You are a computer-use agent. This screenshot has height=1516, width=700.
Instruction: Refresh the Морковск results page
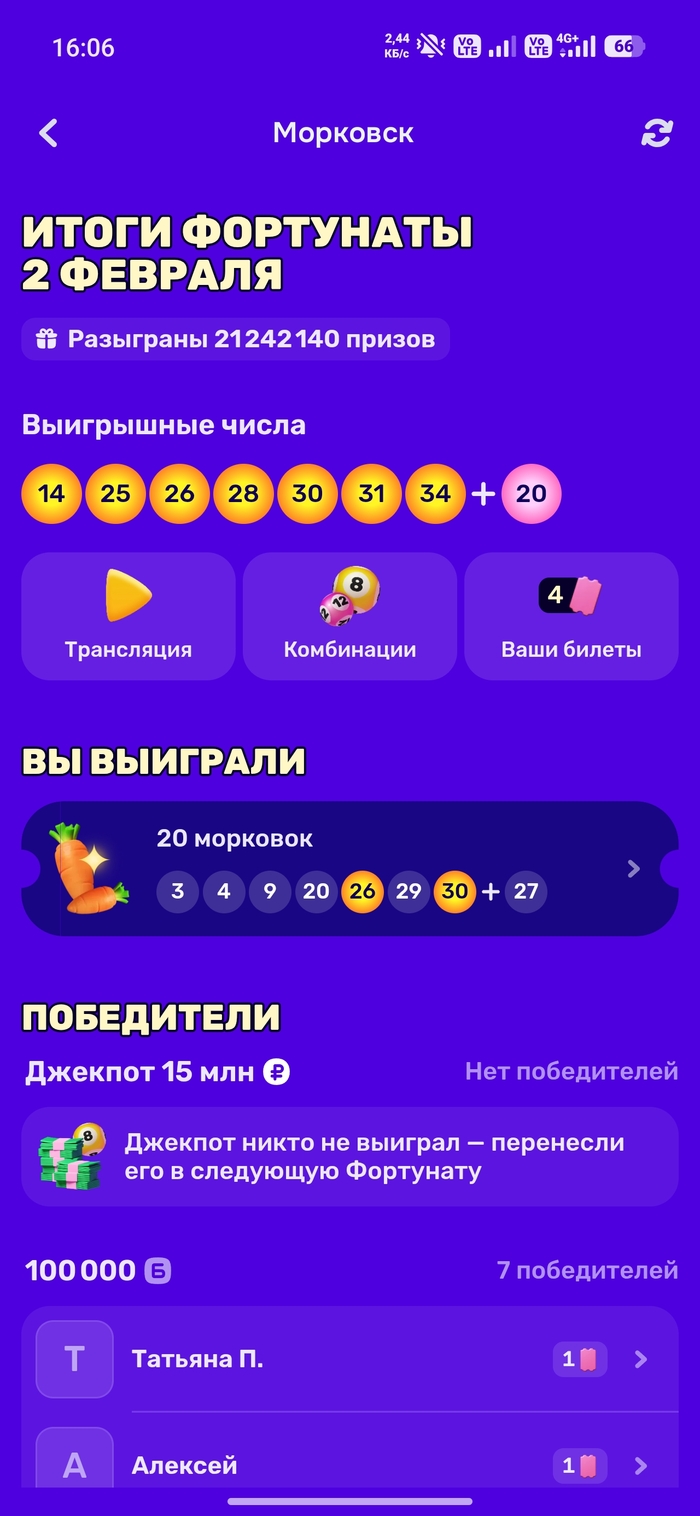(656, 134)
